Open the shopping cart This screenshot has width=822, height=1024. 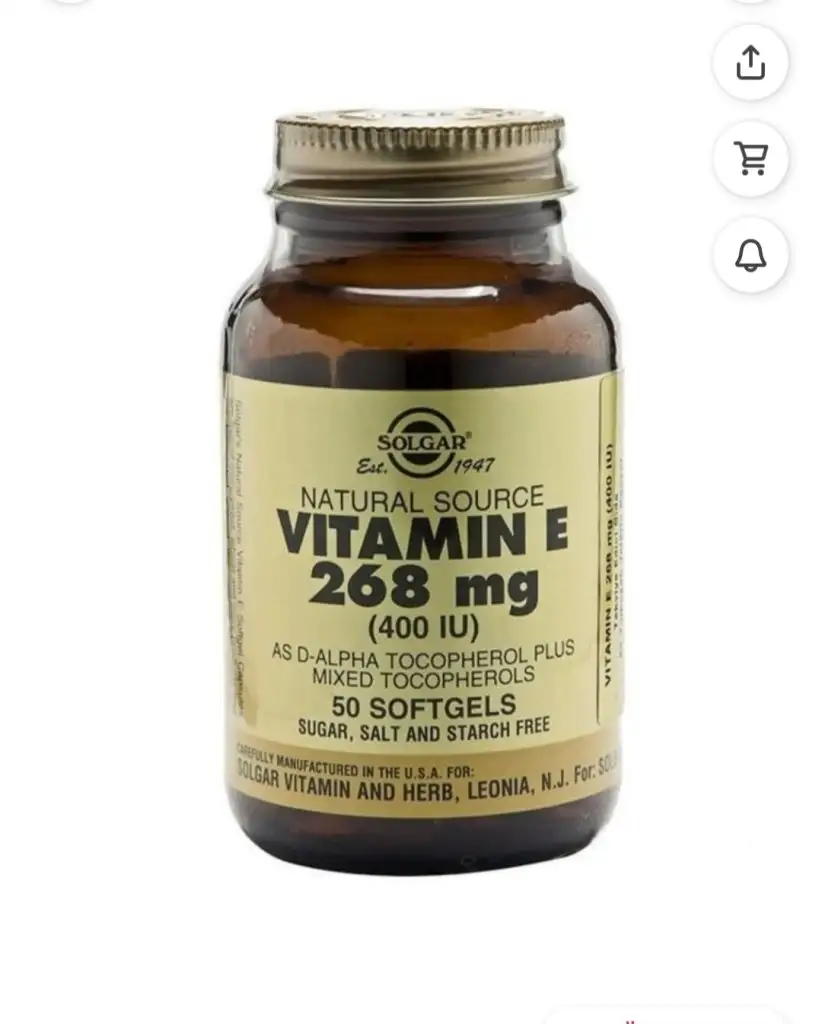click(750, 158)
